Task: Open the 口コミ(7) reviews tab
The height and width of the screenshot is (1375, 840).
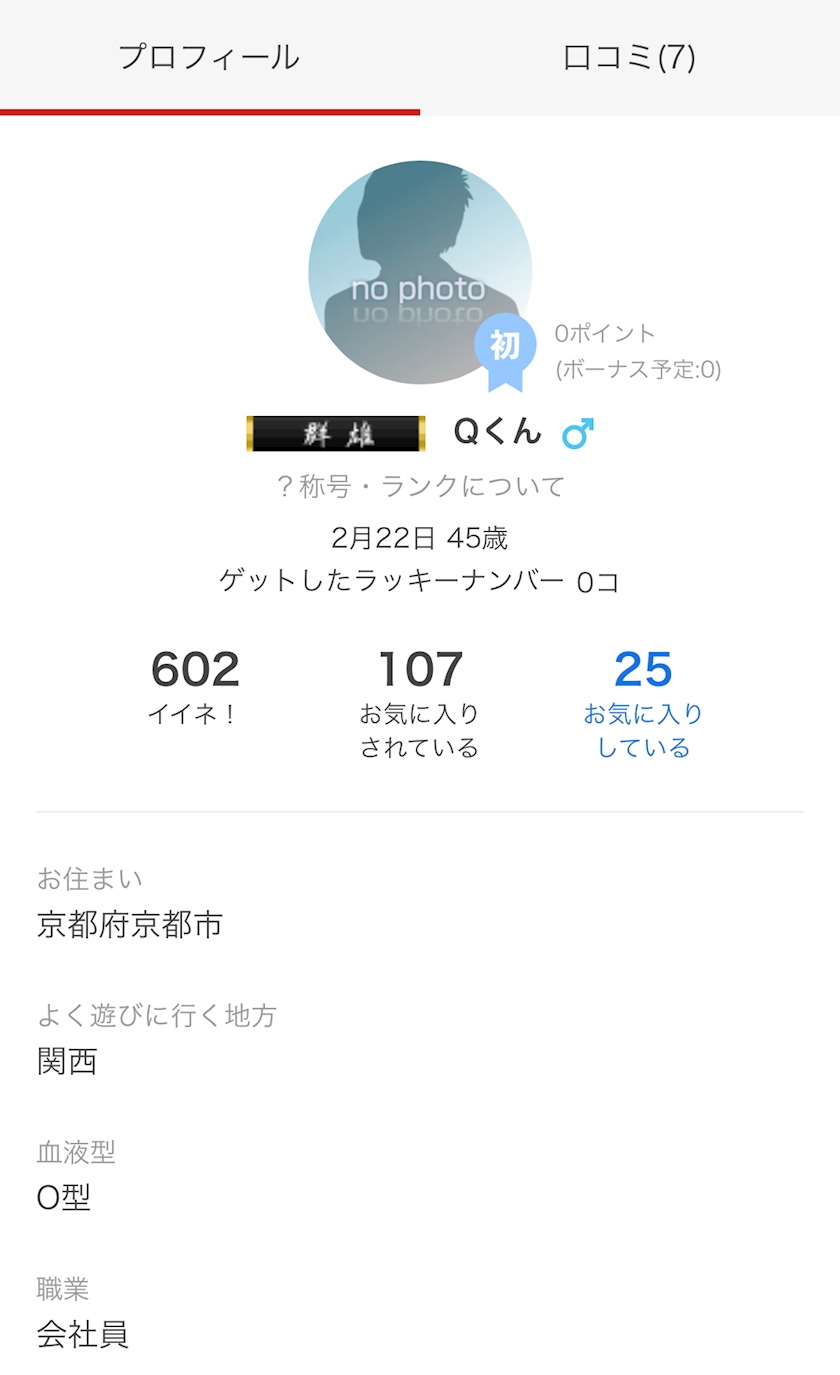Action: pos(629,57)
